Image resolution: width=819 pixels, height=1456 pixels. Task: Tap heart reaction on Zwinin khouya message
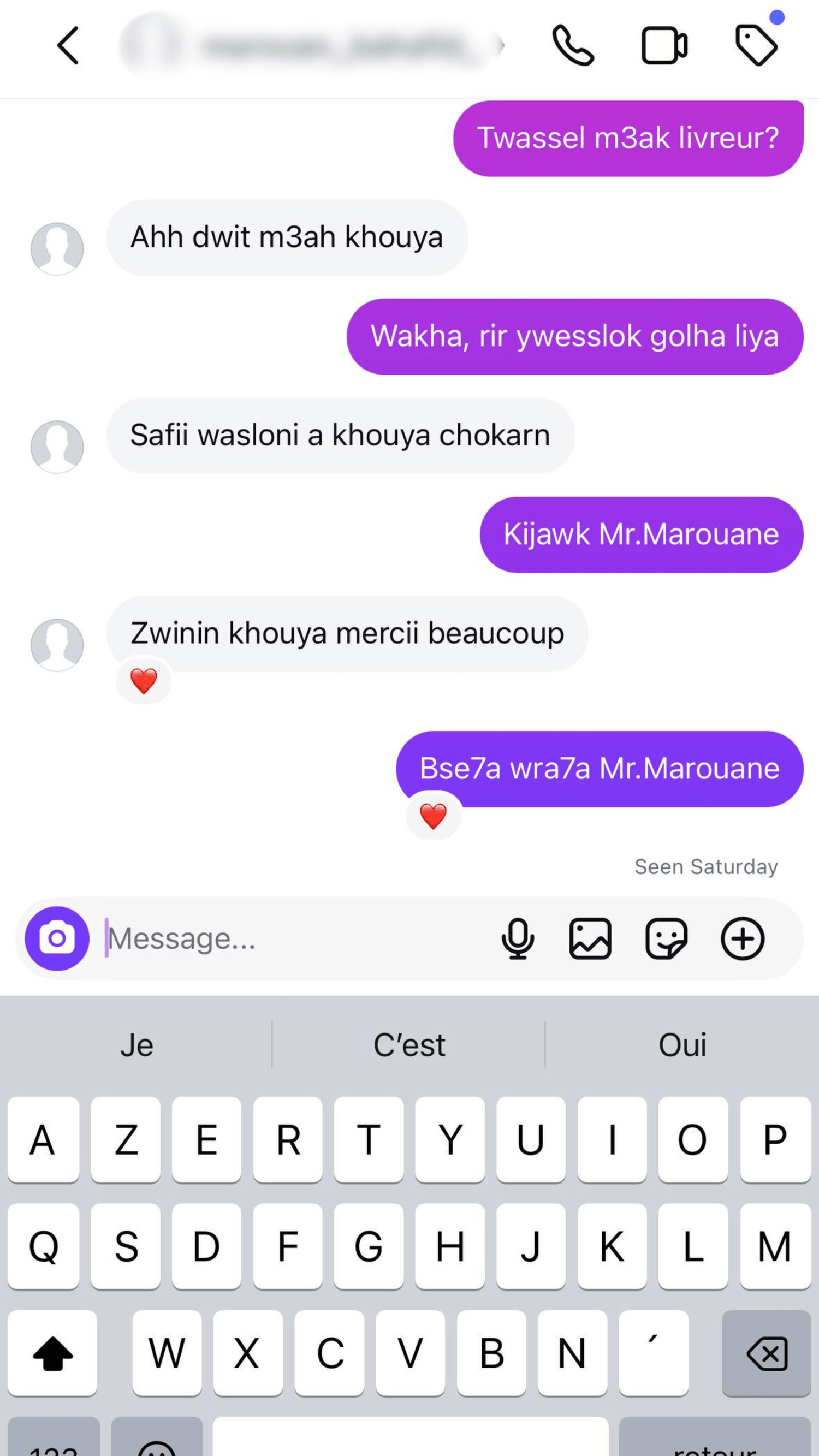[144, 681]
